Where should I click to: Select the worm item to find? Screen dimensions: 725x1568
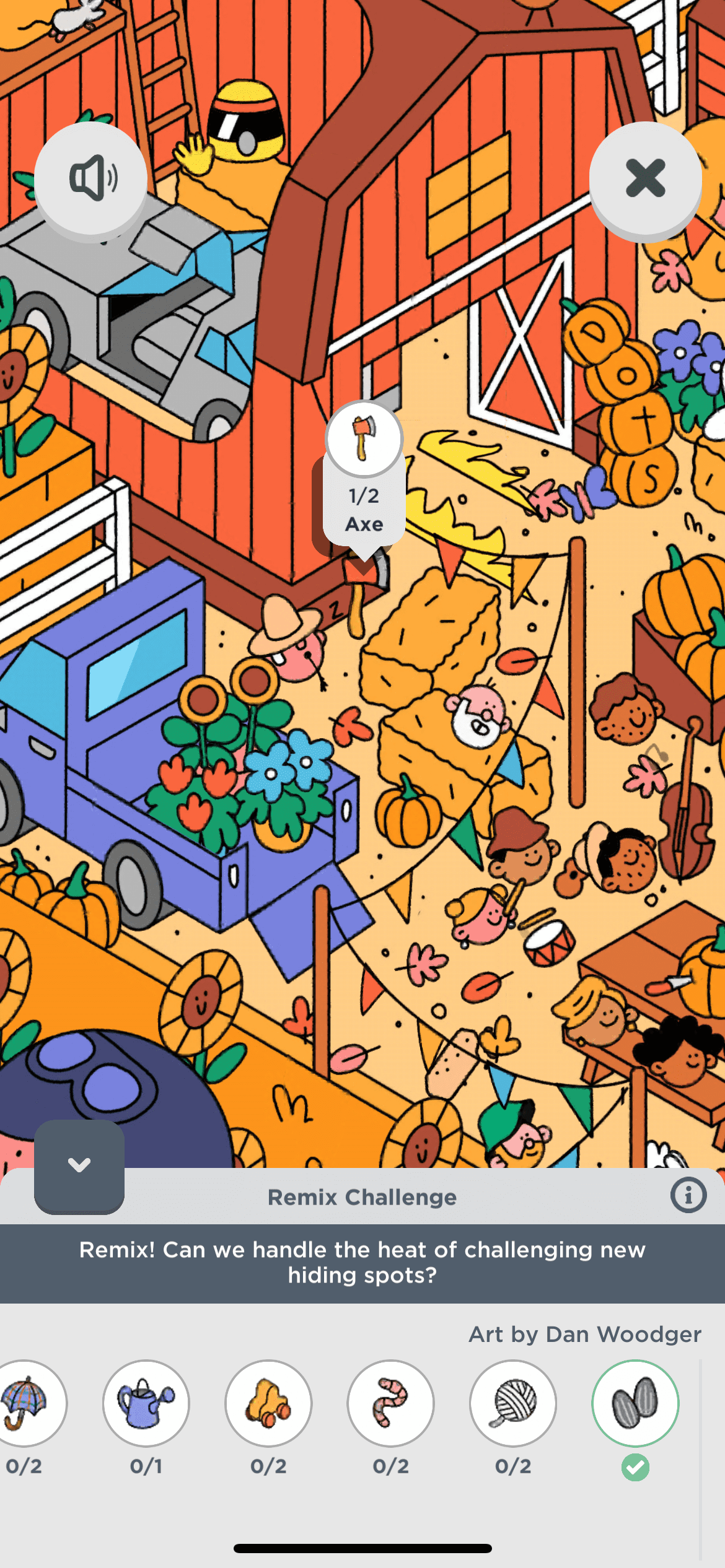click(x=390, y=1403)
